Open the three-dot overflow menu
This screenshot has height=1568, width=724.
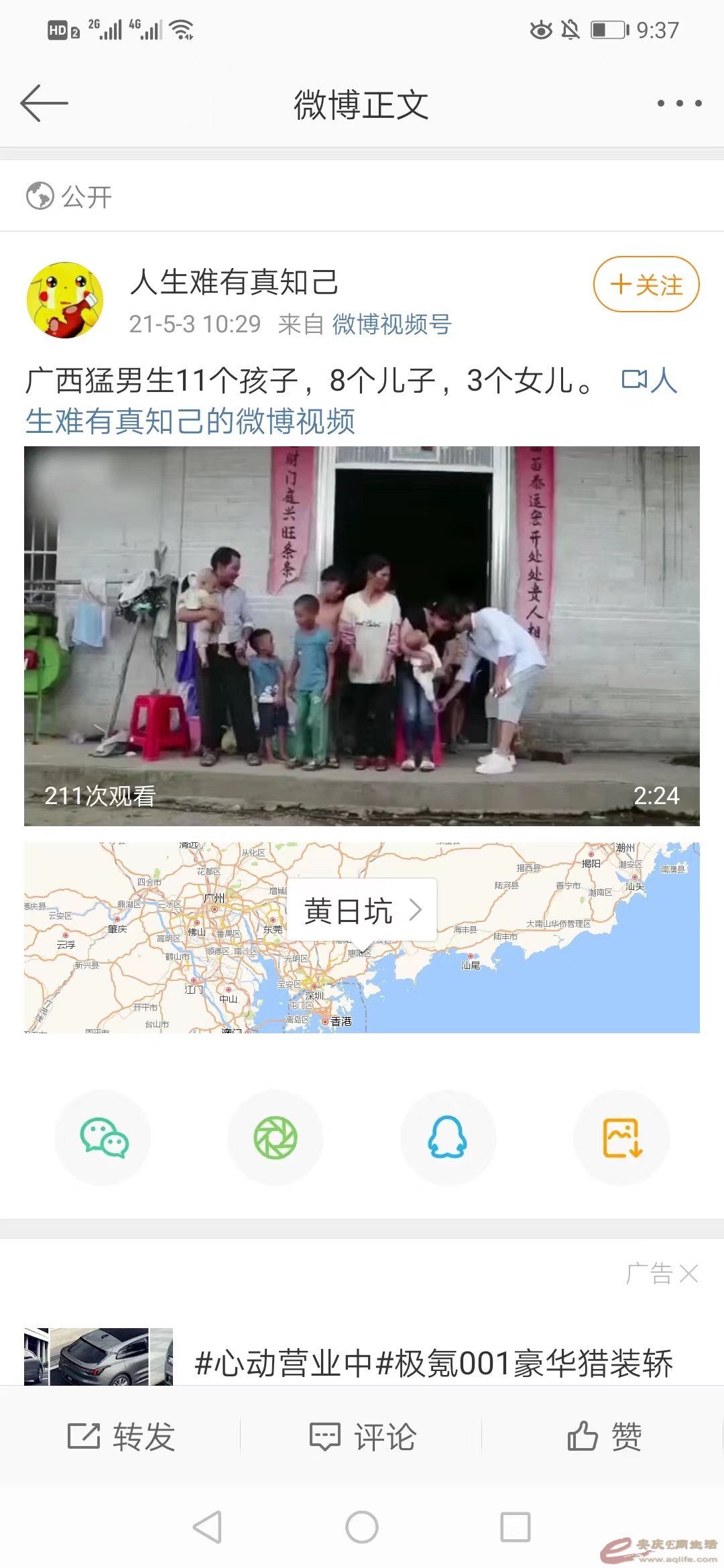click(x=679, y=103)
